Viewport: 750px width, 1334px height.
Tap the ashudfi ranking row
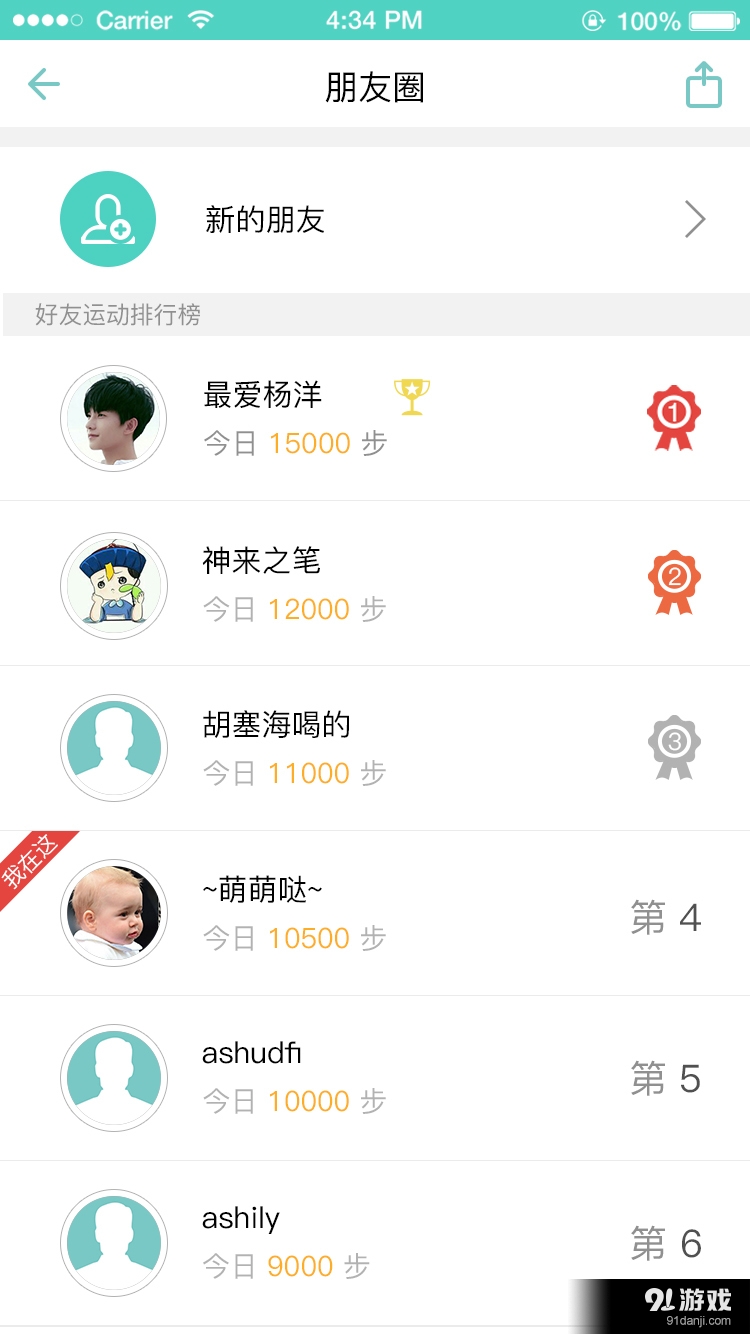point(375,1078)
